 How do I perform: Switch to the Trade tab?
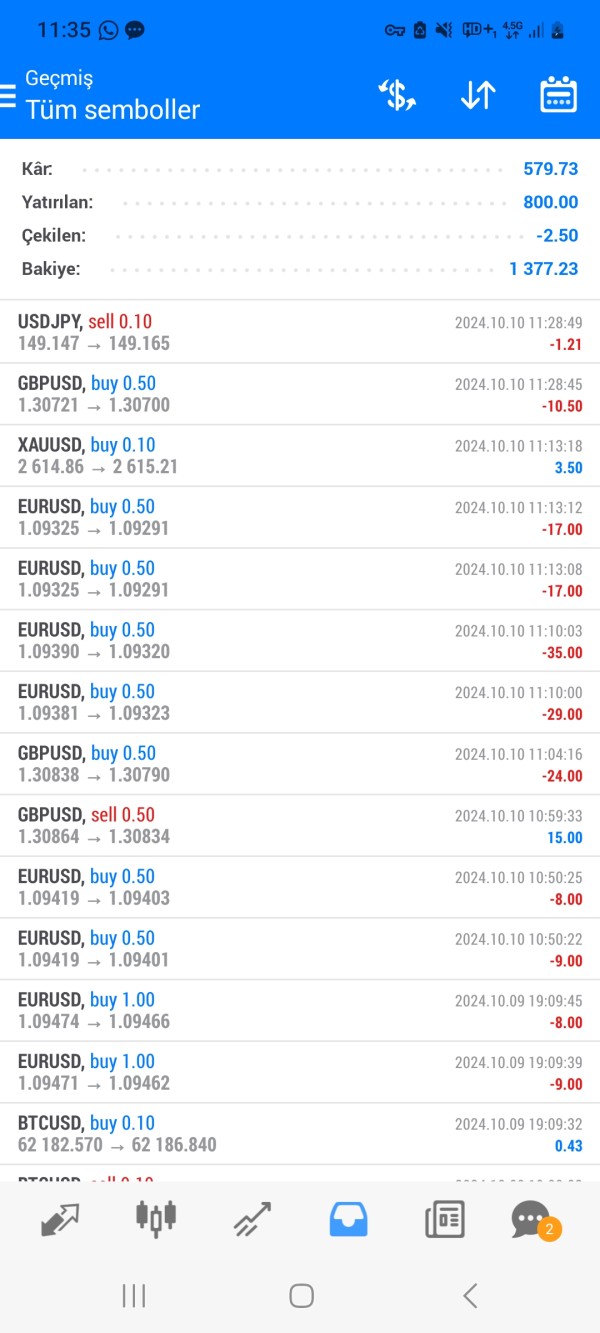tap(252, 1219)
